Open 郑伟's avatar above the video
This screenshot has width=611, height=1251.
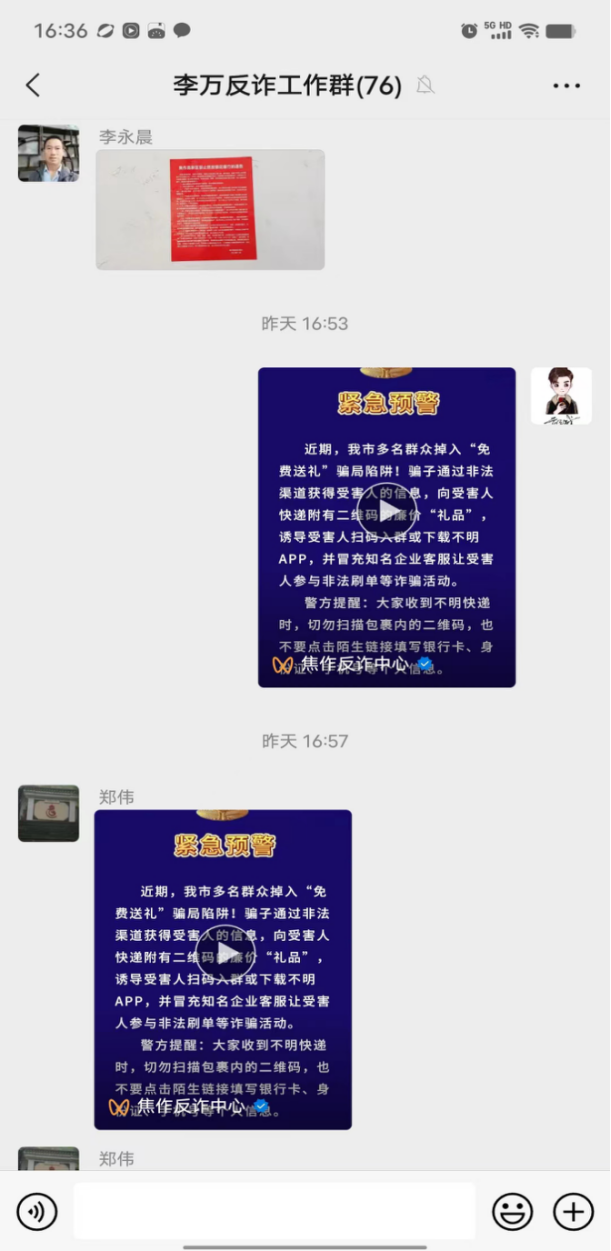(48, 813)
